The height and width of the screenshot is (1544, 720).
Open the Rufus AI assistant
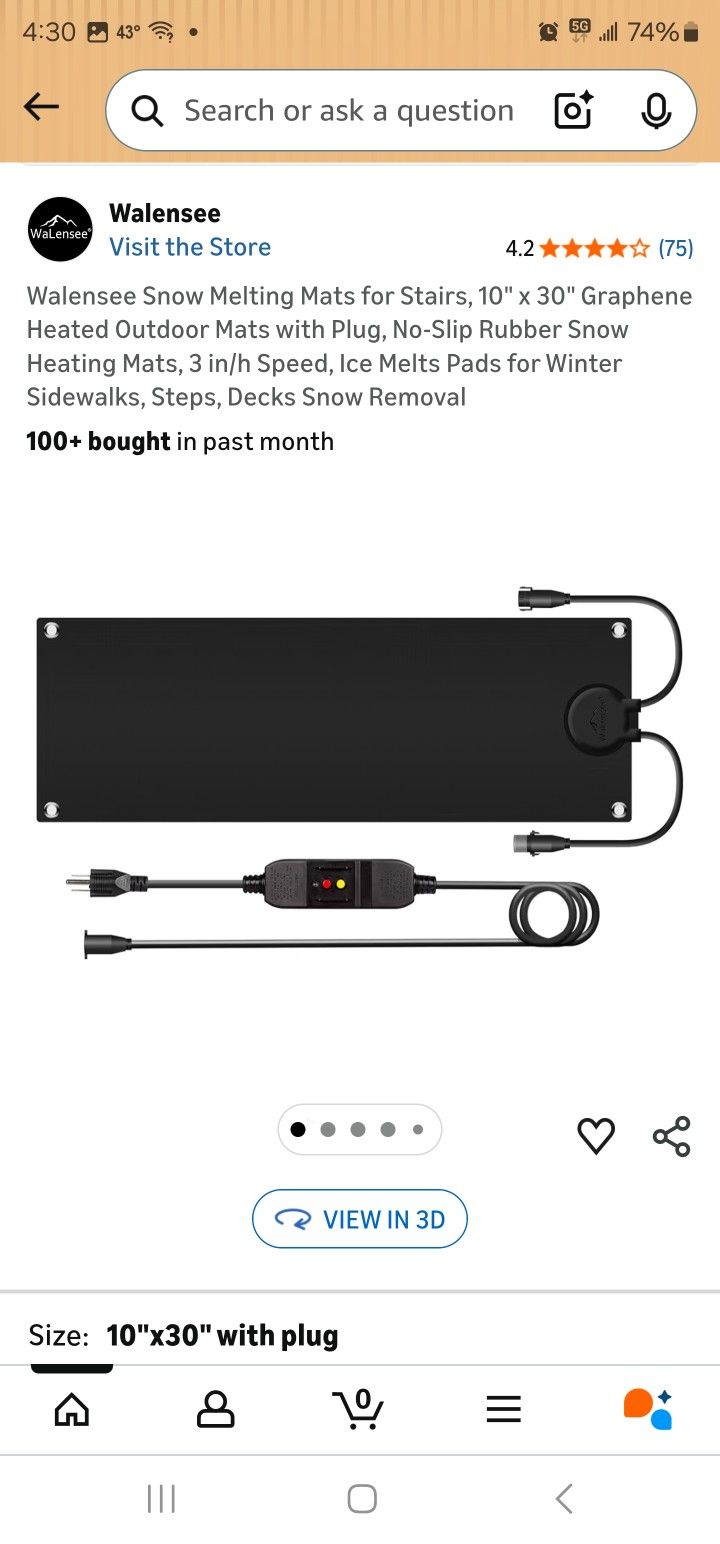point(648,1409)
